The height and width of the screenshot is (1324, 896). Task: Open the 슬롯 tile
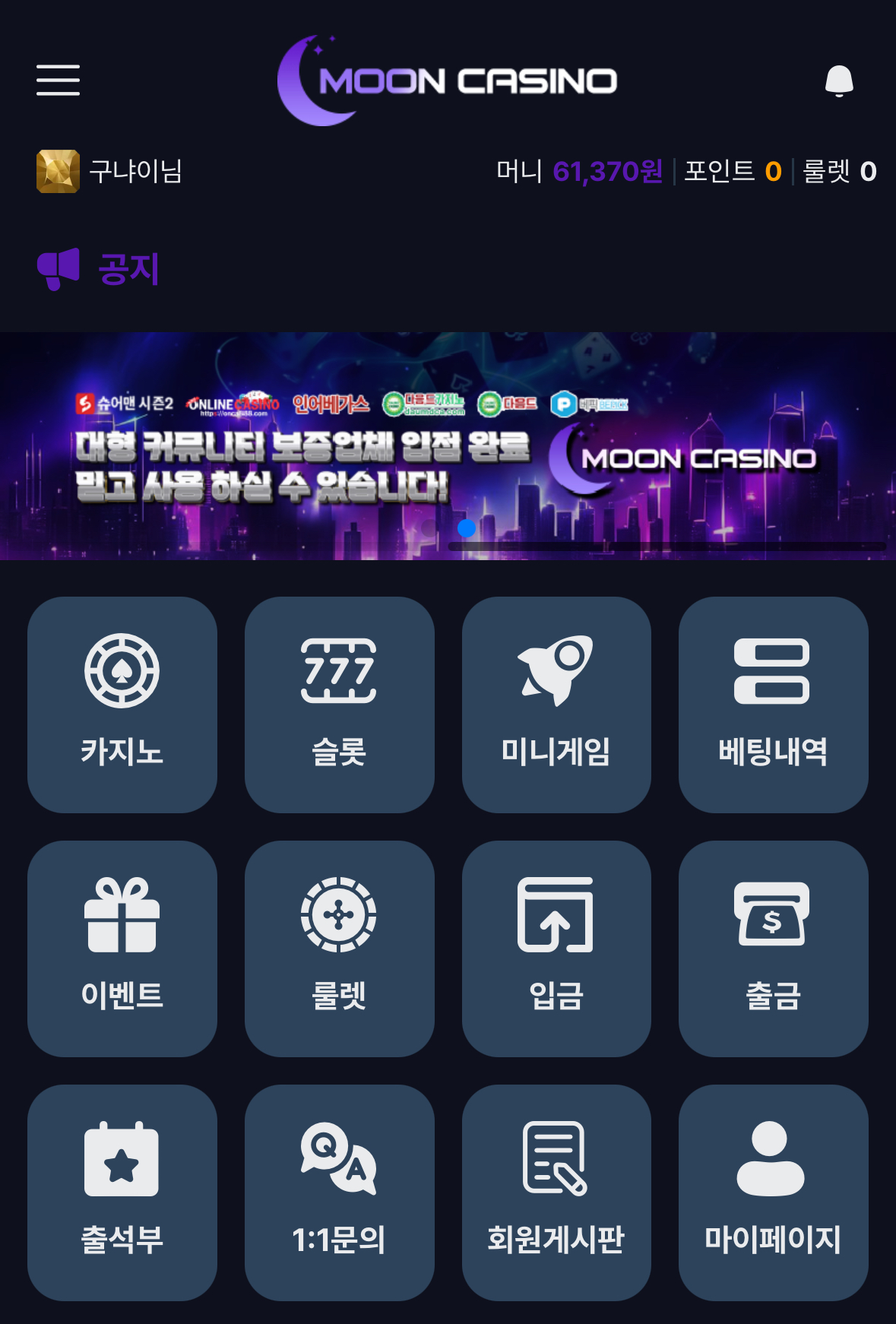(x=339, y=704)
